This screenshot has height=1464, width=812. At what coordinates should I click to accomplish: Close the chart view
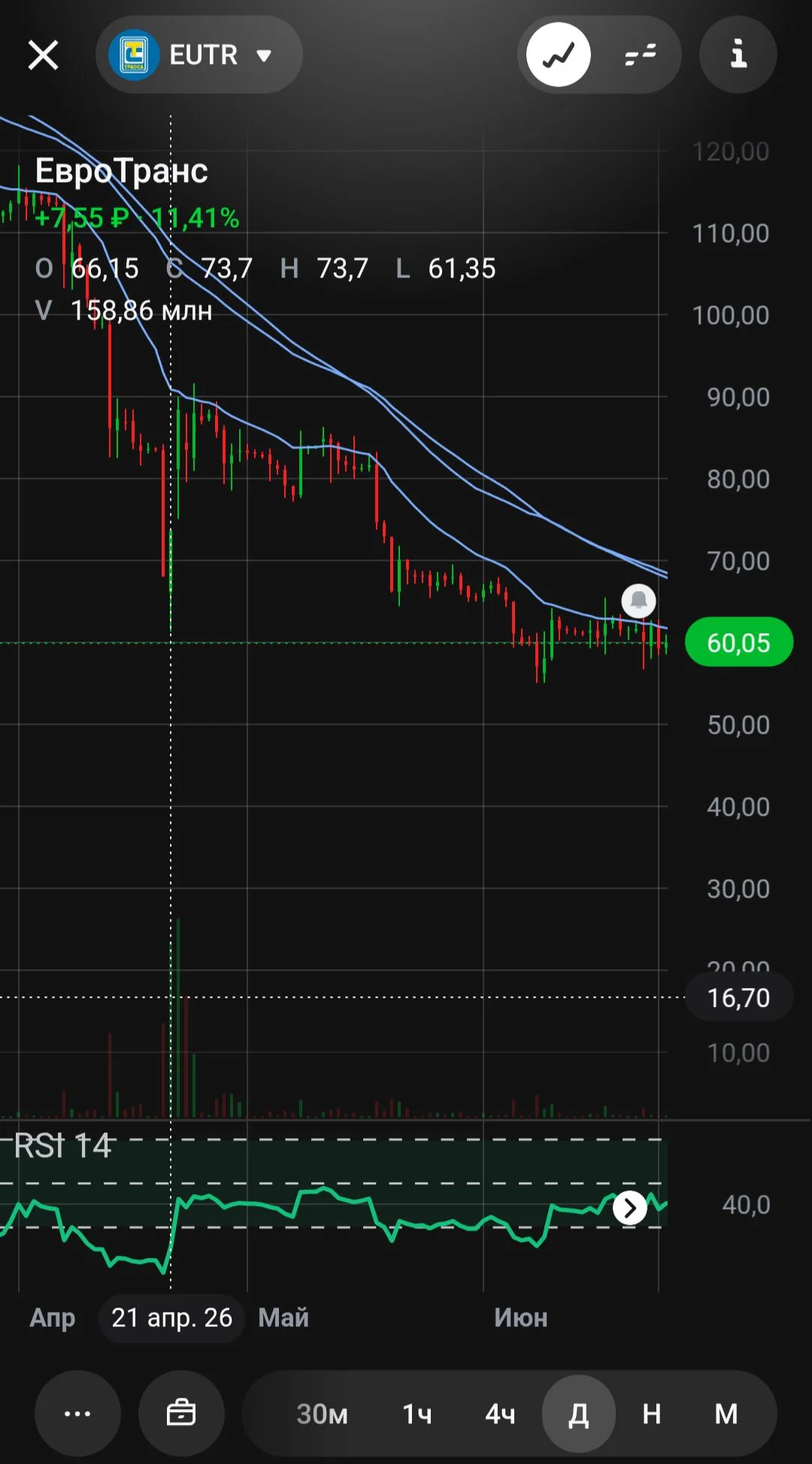(x=43, y=55)
